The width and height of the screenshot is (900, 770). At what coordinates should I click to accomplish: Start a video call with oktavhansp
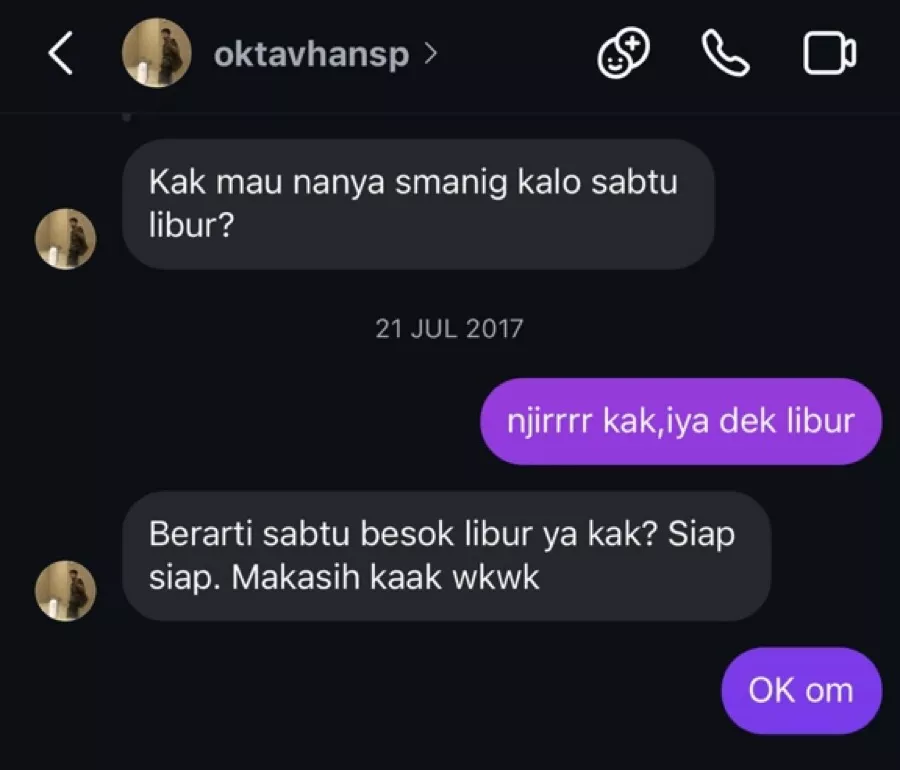830,54
